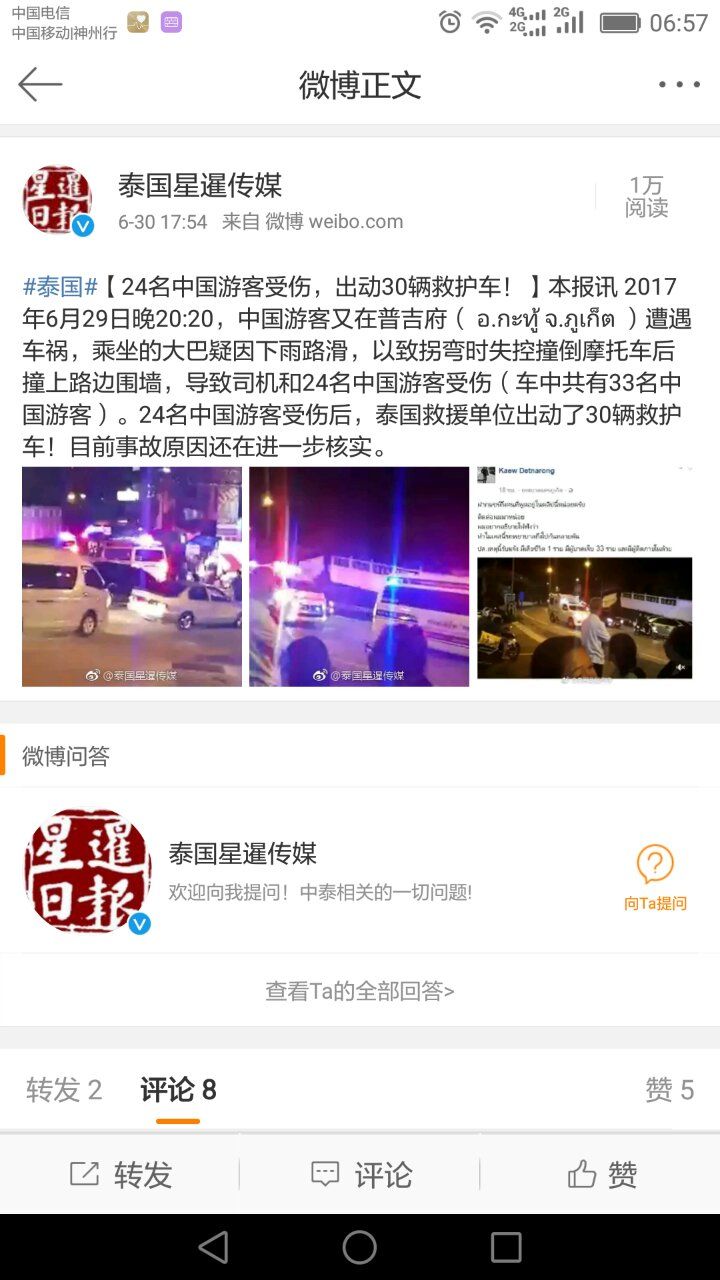Open 查看Ta的全部回答 link
The width and height of the screenshot is (720, 1280).
click(x=360, y=991)
